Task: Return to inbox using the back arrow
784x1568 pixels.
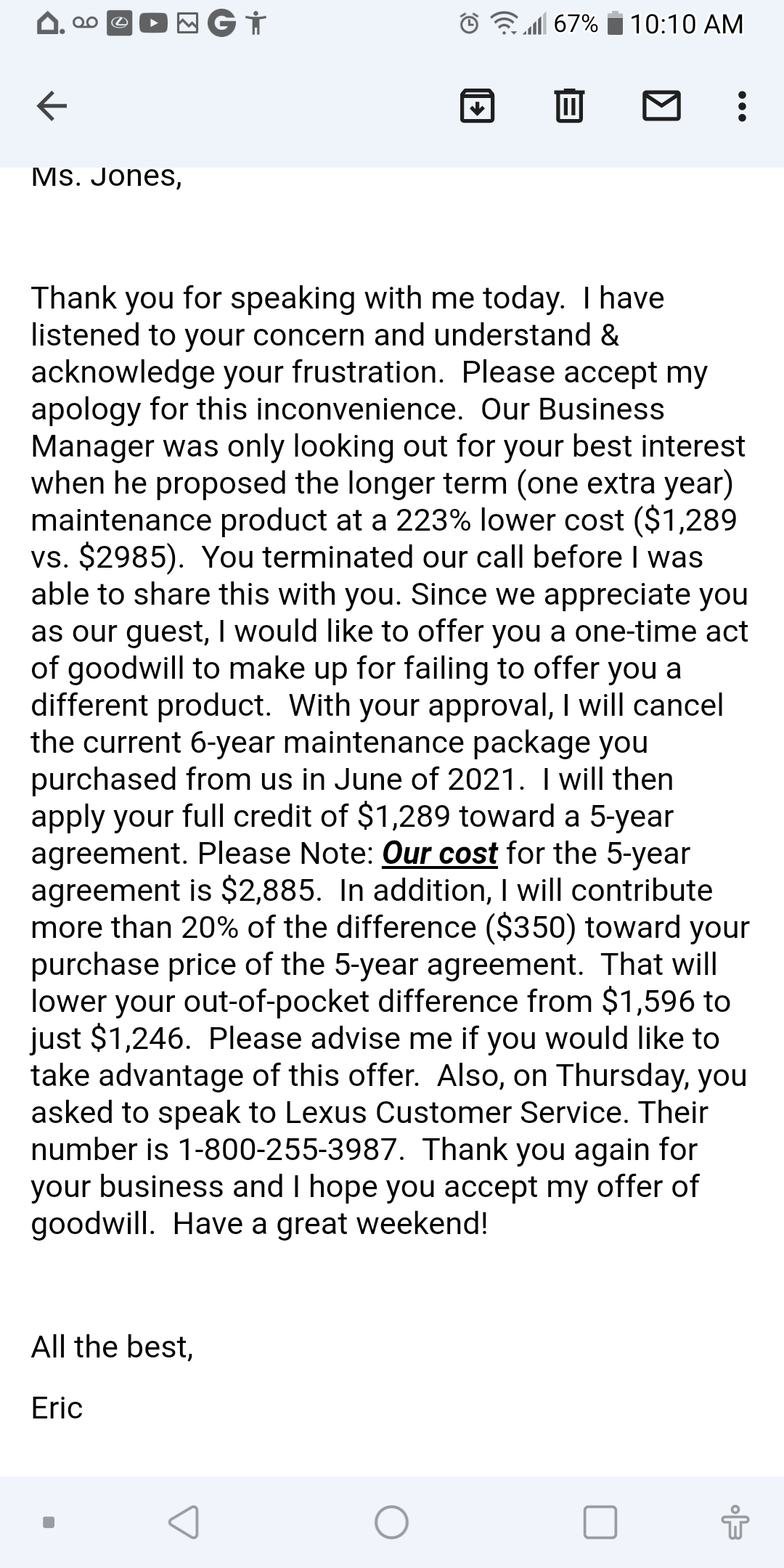Action: [x=49, y=107]
